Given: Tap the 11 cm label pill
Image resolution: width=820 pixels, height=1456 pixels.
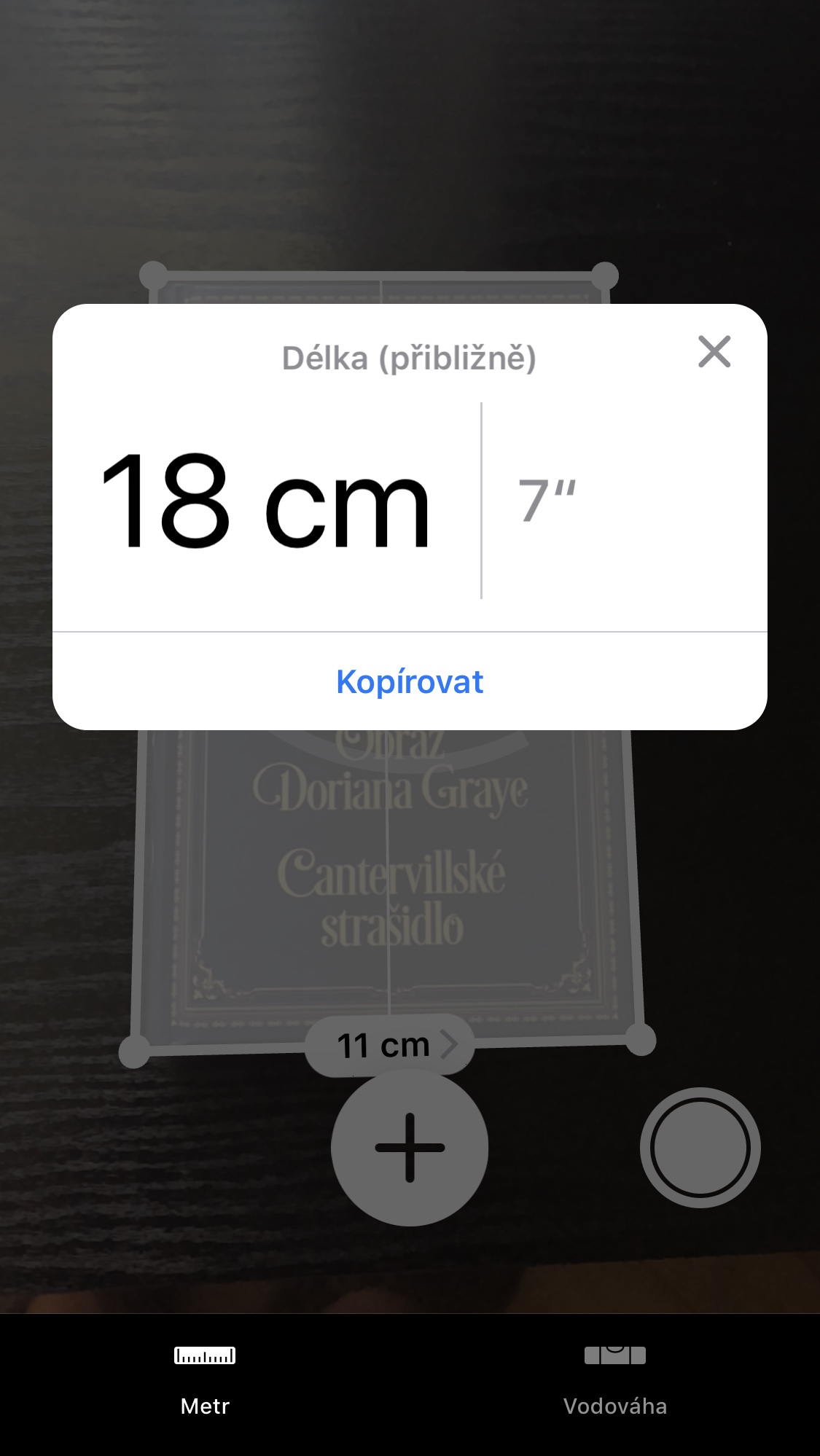Looking at the screenshot, I should point(390,1044).
